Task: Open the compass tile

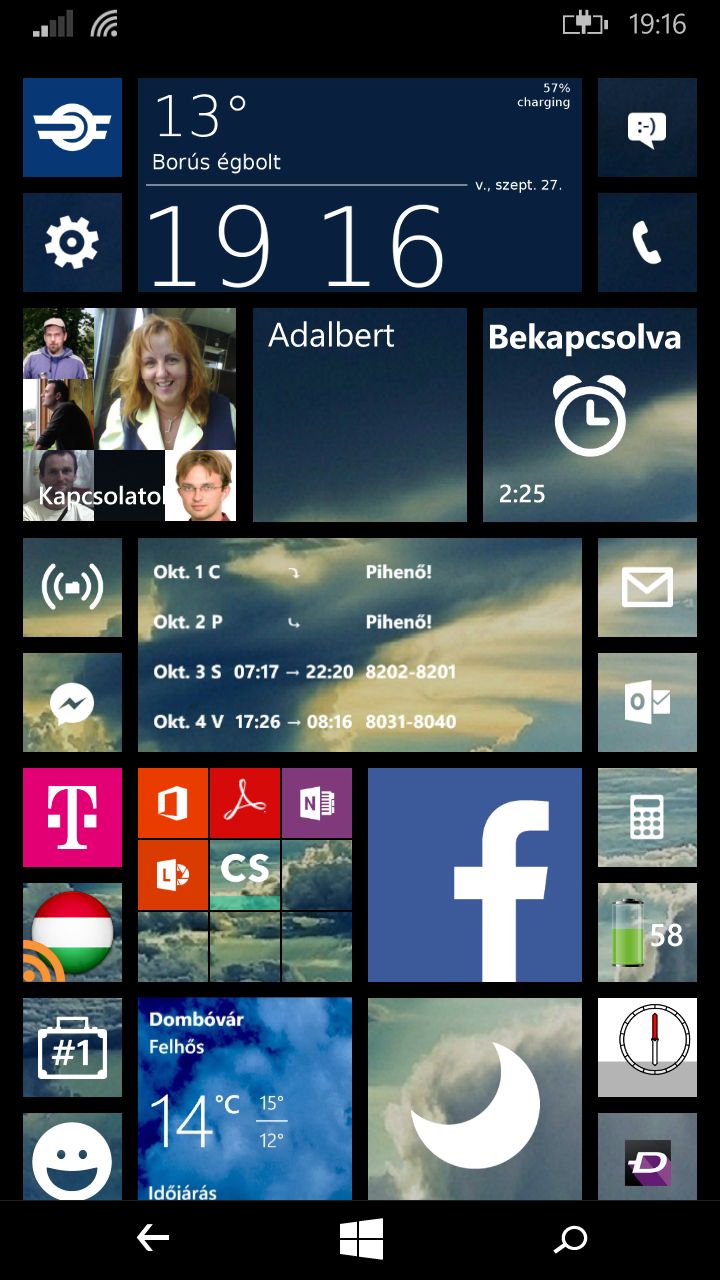Action: click(647, 1047)
